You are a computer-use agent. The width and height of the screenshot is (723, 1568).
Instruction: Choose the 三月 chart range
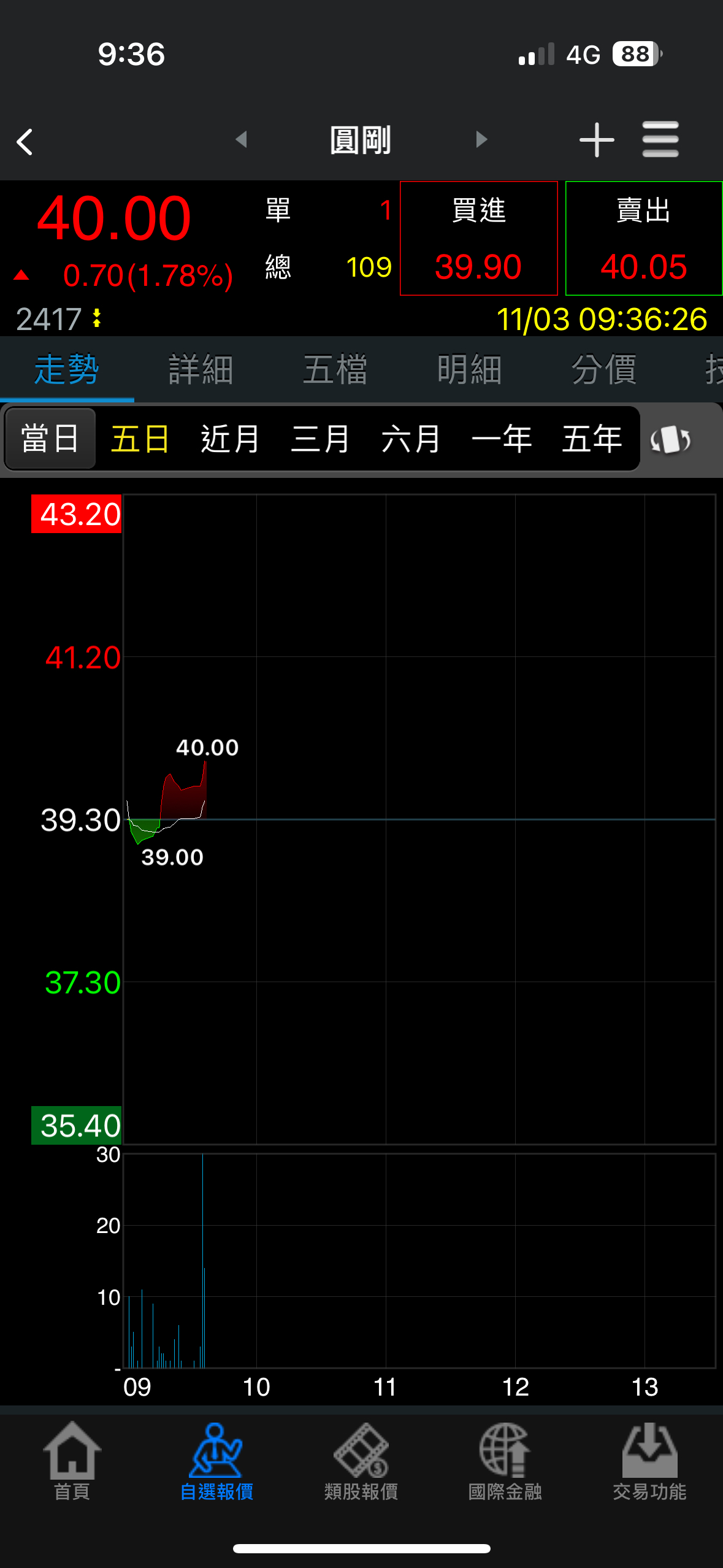click(x=320, y=439)
